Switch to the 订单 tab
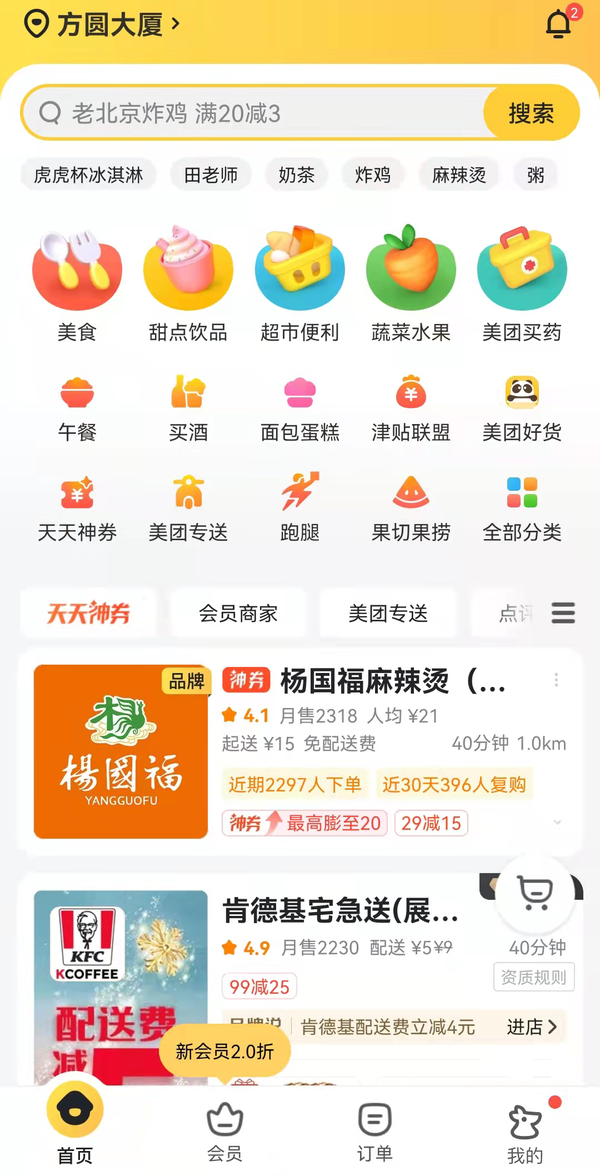This screenshot has height=1176, width=600. [375, 1132]
